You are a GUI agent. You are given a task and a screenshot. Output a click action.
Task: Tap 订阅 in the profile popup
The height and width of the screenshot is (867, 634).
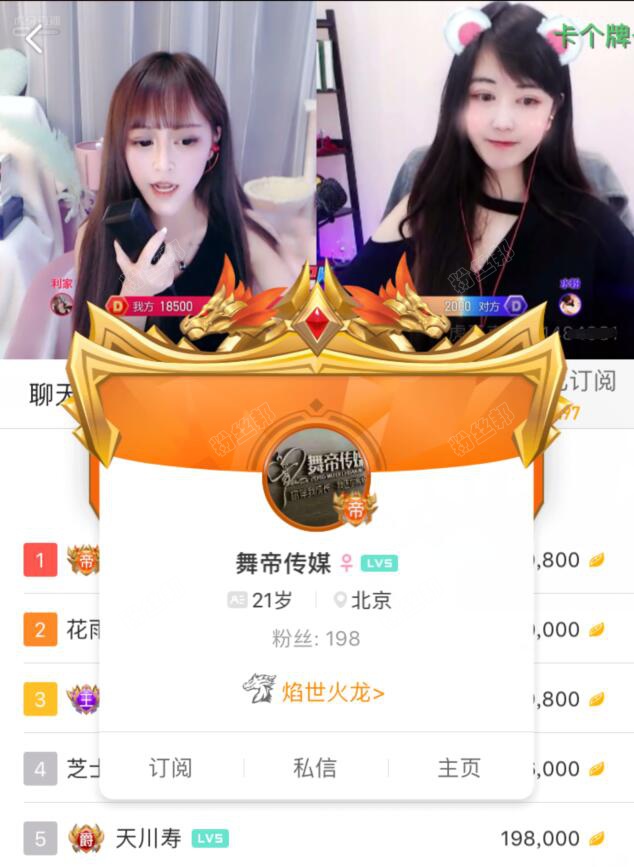coord(170,768)
